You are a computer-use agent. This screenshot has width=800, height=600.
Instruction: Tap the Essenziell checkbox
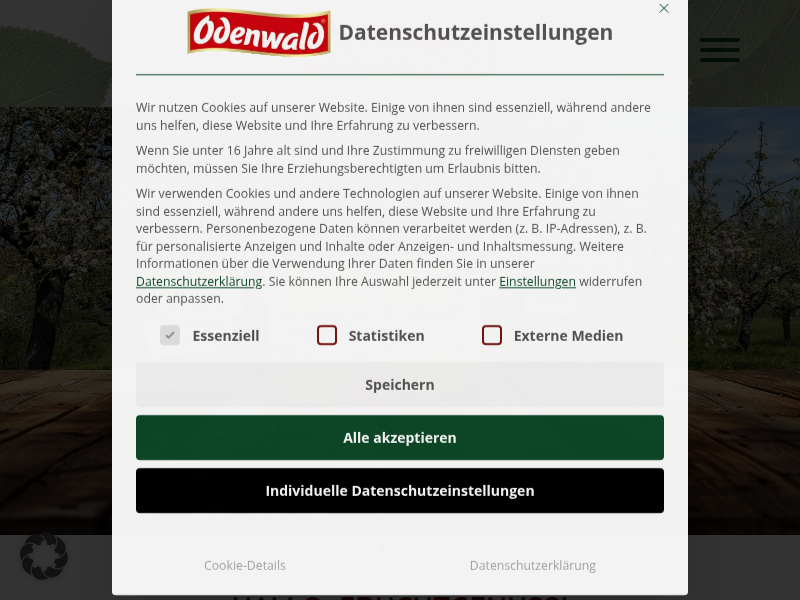tap(170, 335)
